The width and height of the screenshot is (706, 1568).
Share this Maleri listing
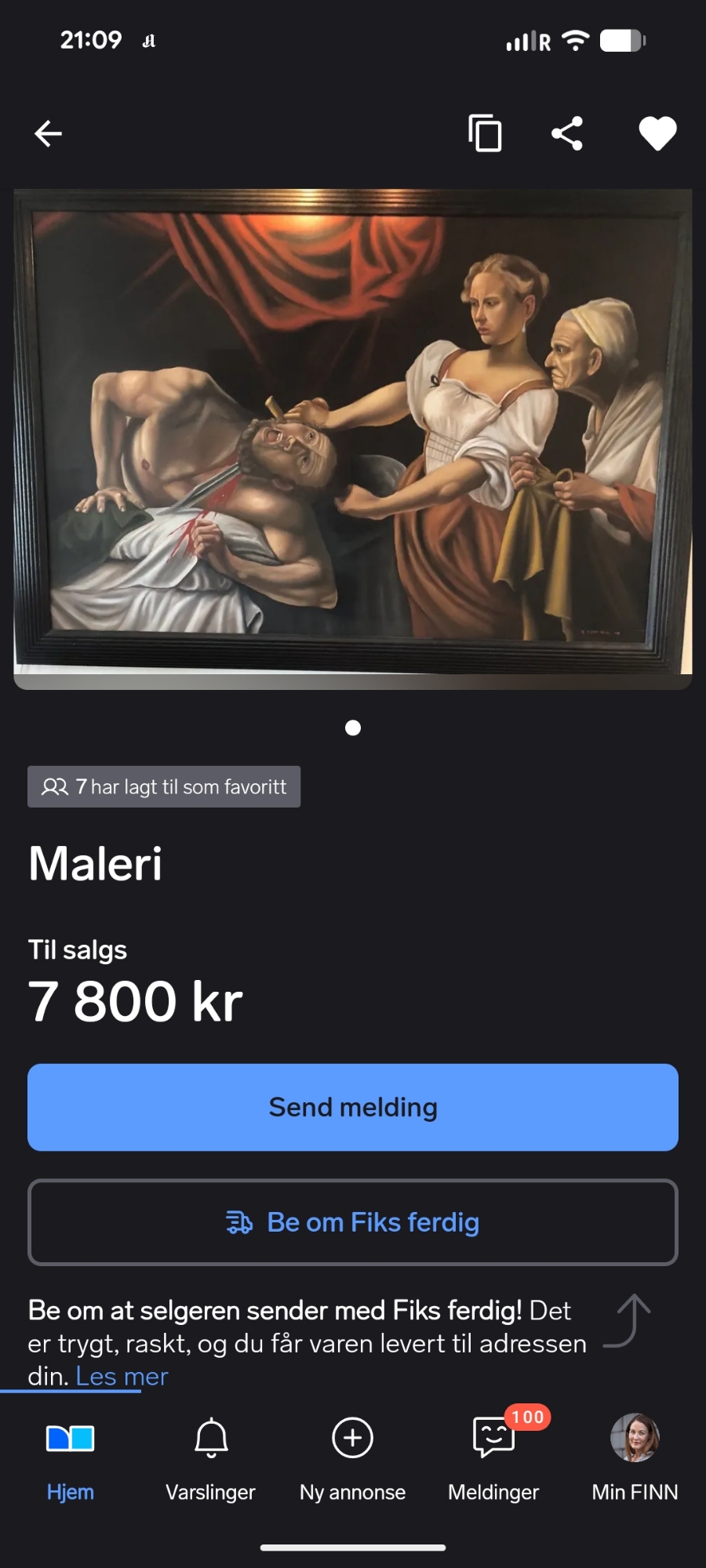[567, 133]
